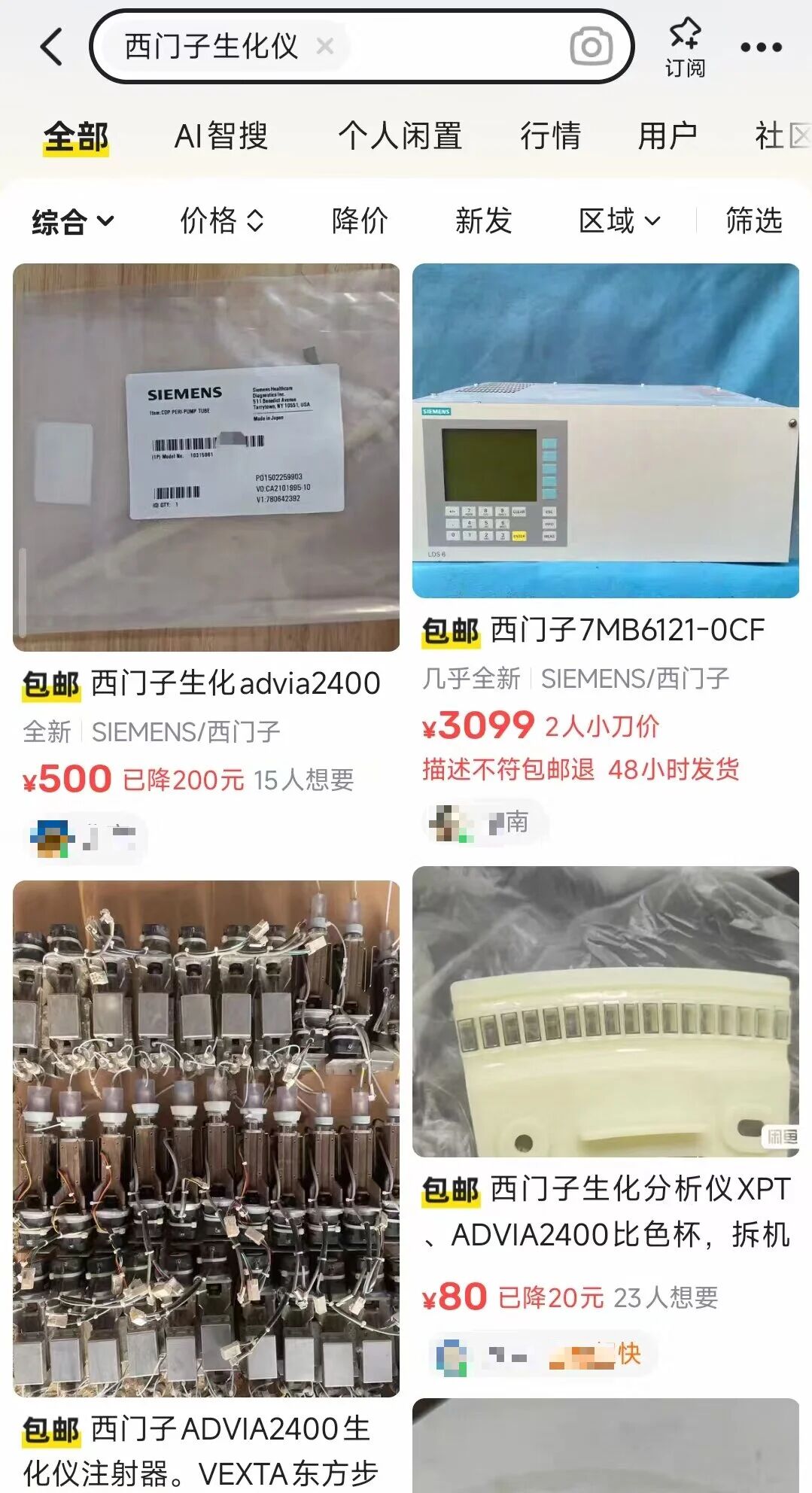Switch to the 个人闲置 tab
Image resolution: width=812 pixels, height=1493 pixels.
[x=400, y=137]
